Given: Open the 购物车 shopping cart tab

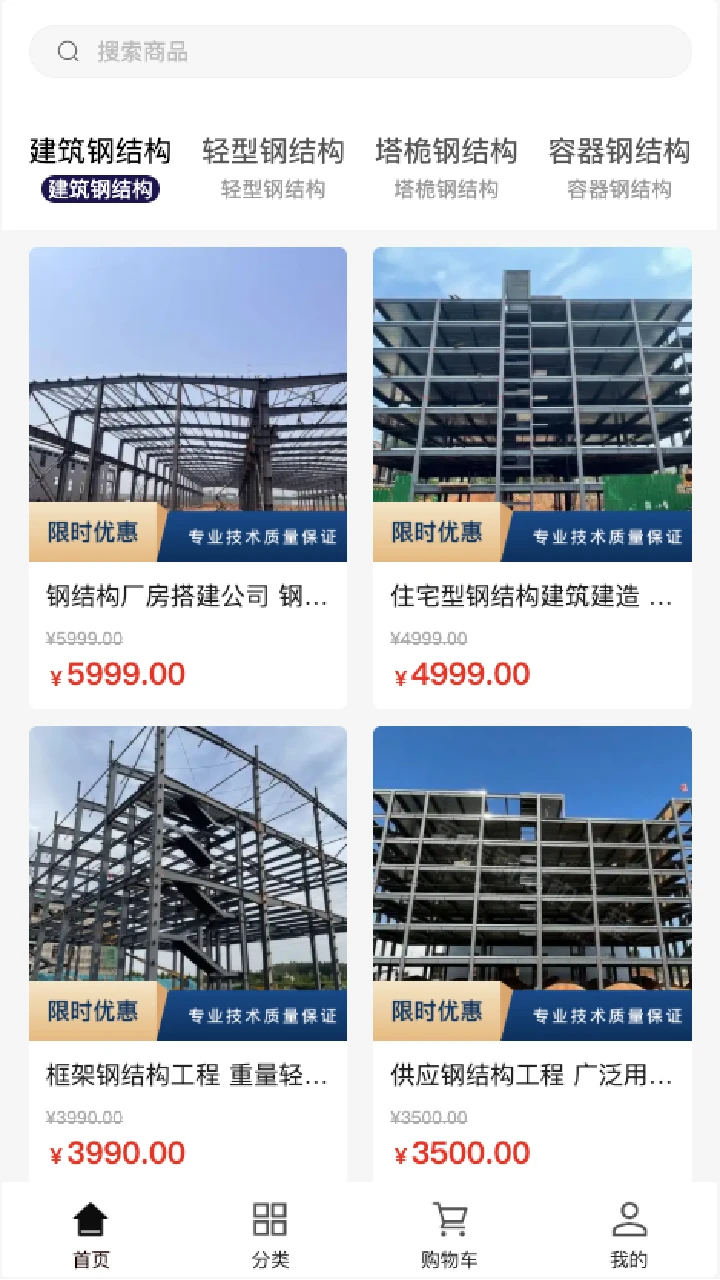Looking at the screenshot, I should click(449, 1232).
